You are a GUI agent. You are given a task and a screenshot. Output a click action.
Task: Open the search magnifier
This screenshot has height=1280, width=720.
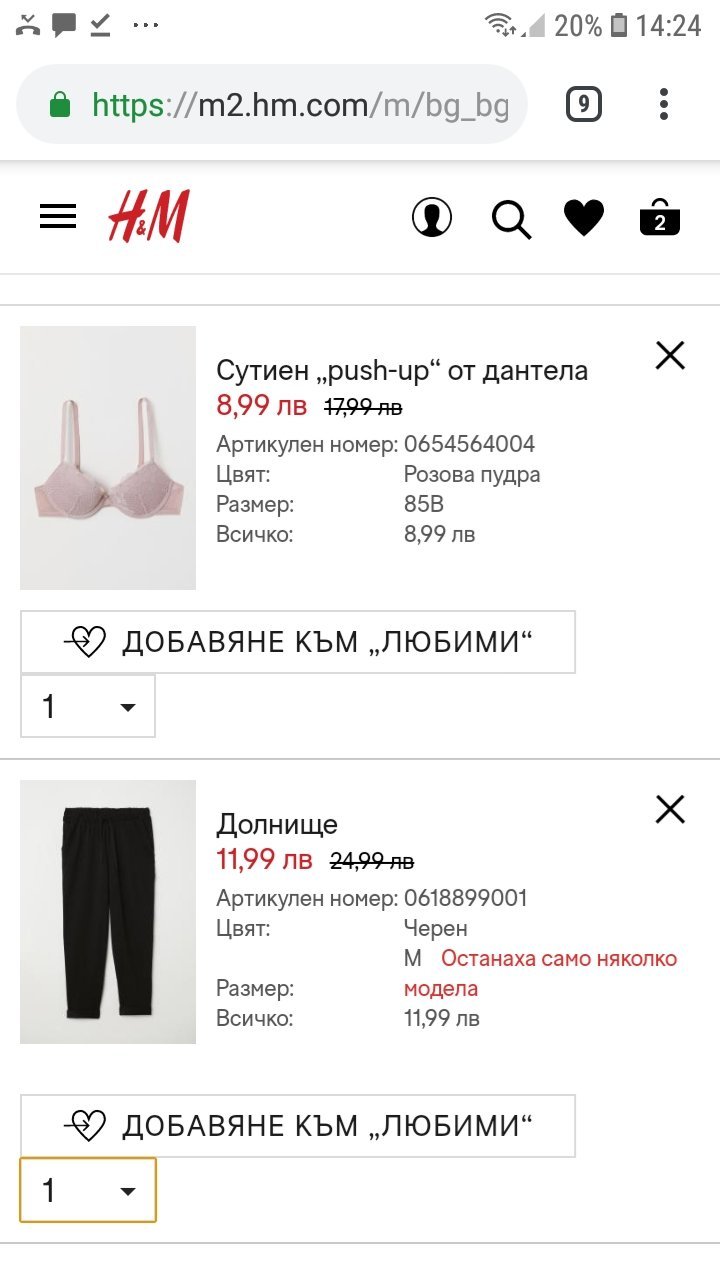tap(511, 218)
